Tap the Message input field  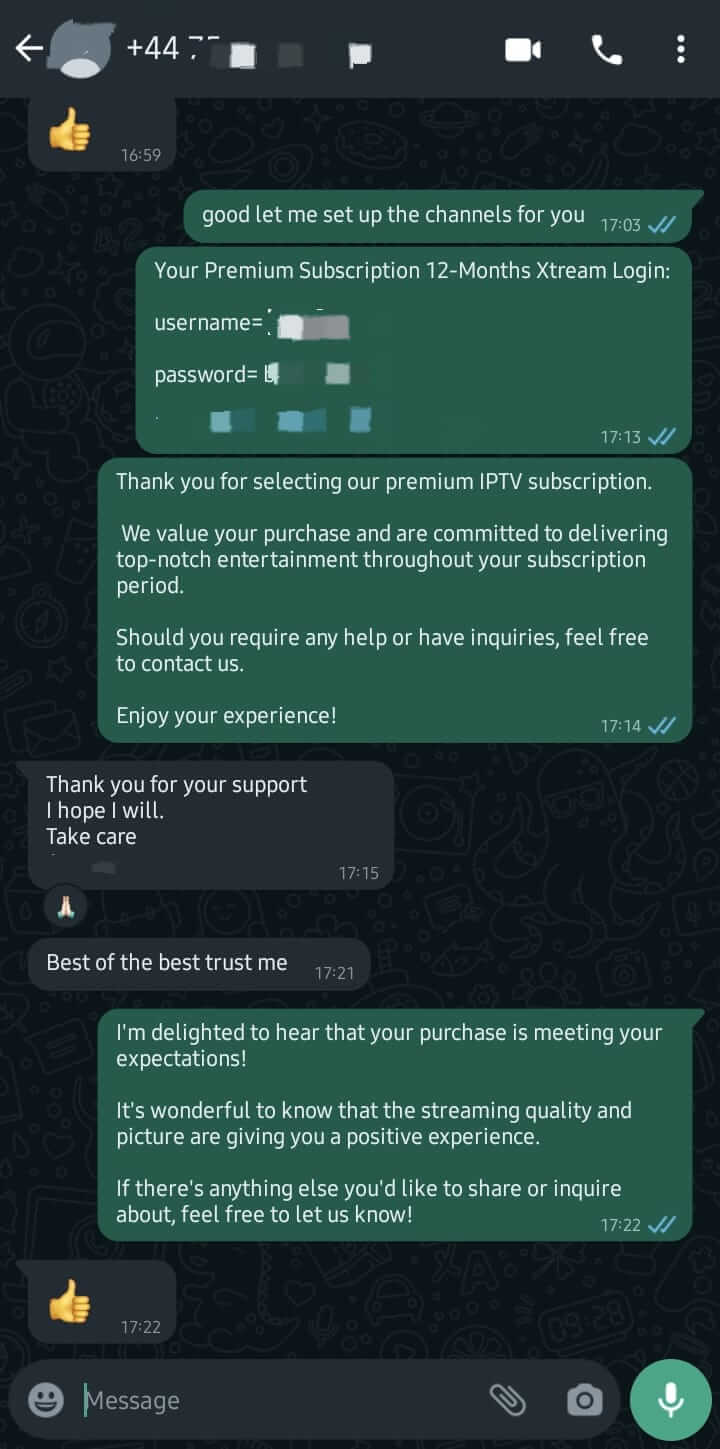pos(250,1399)
